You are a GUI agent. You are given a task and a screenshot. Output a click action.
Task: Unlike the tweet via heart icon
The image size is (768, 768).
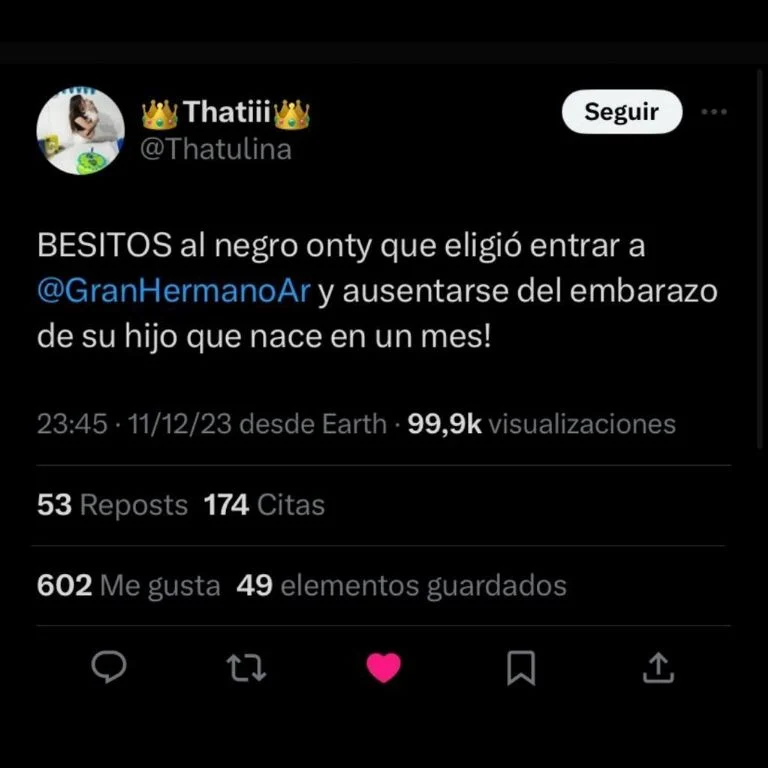(383, 667)
